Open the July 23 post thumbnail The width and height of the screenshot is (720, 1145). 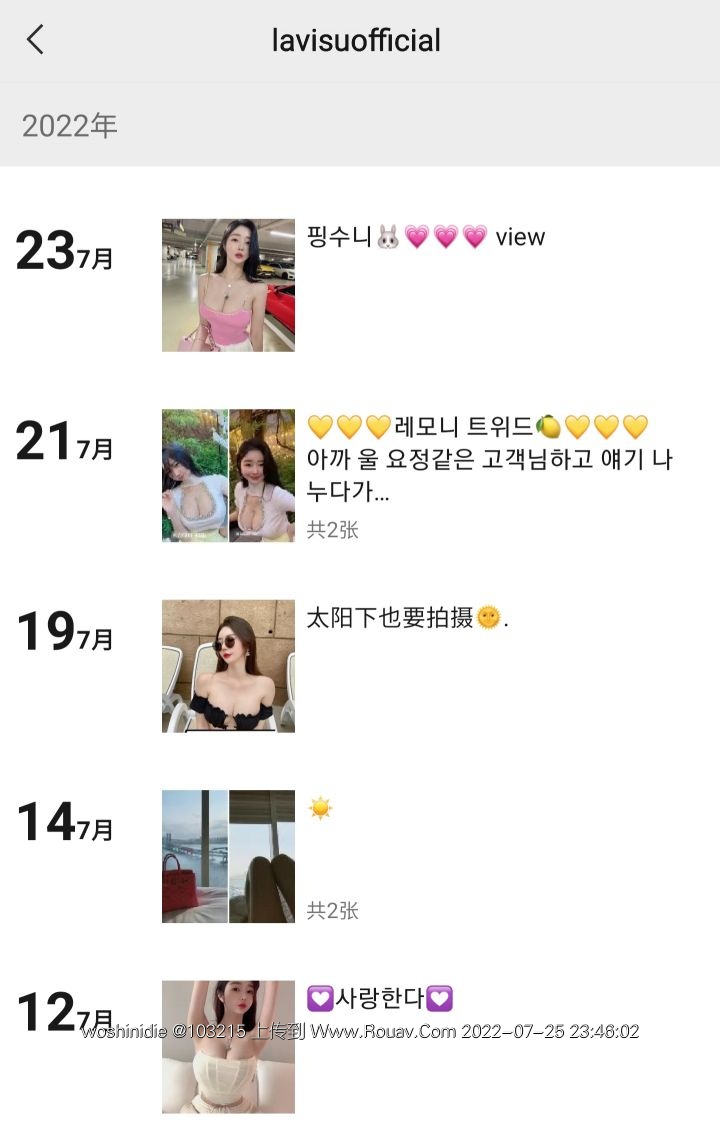pos(228,285)
